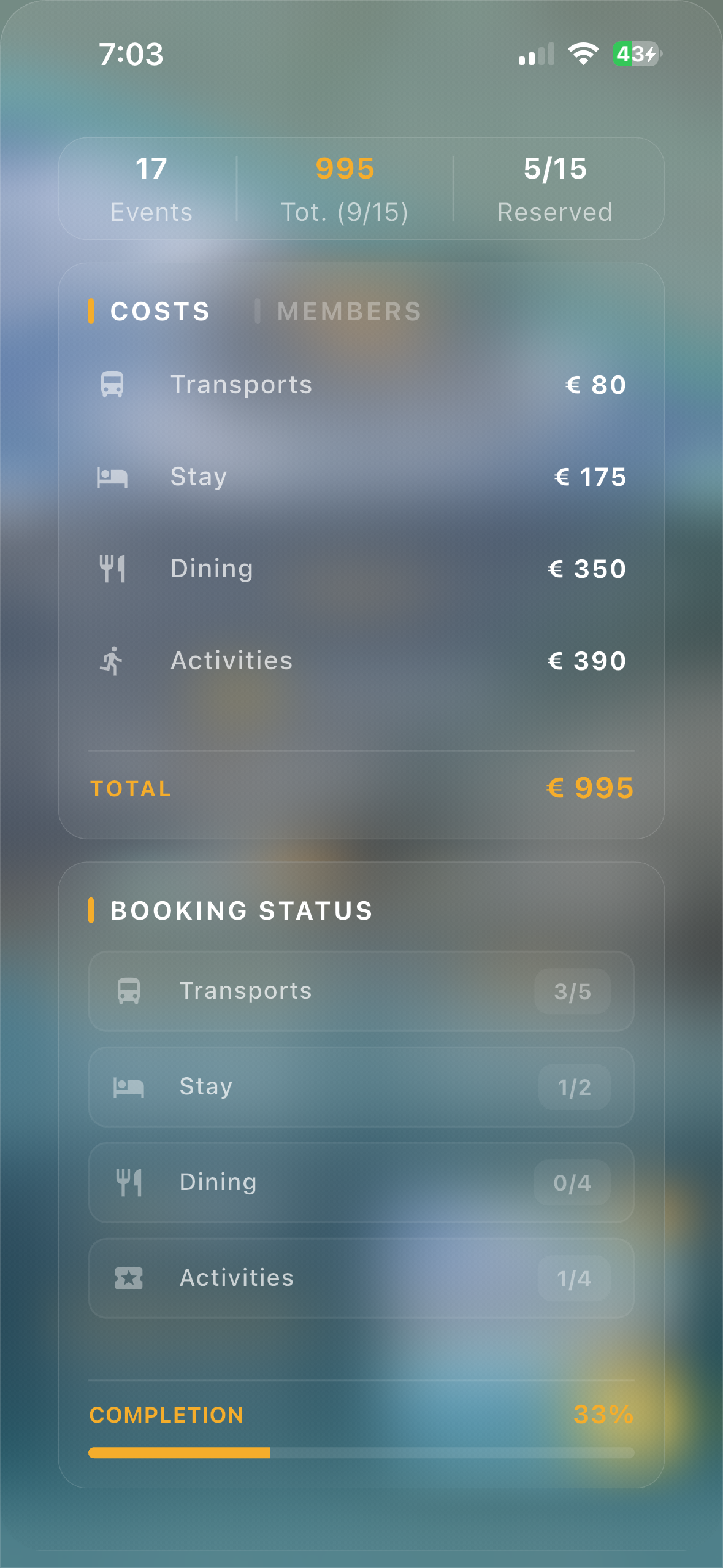Select the Dining utensils icon in Booking Status
This screenshot has height=1568, width=723.
(130, 1182)
